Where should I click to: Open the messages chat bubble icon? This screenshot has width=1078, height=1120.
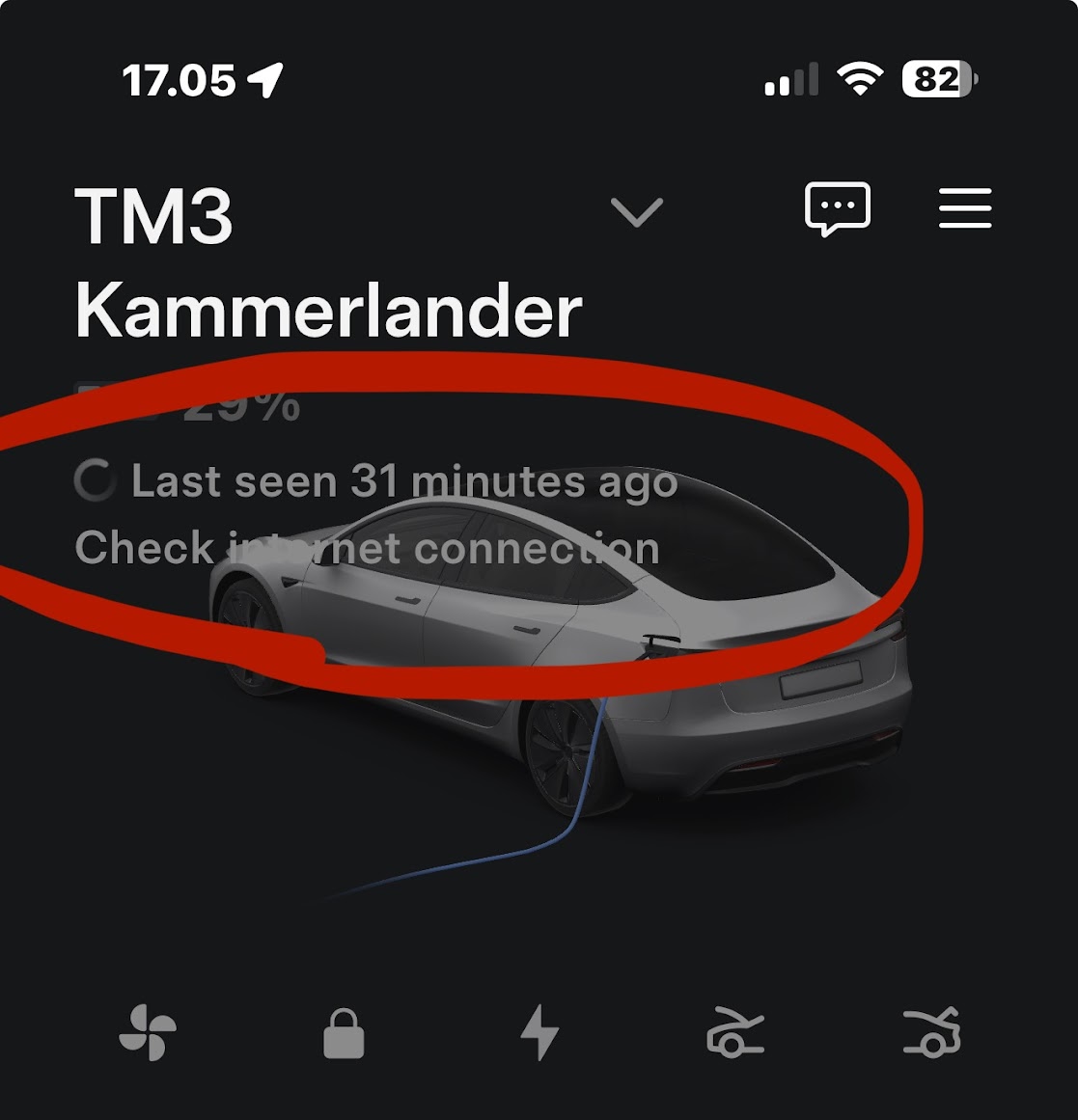837,208
